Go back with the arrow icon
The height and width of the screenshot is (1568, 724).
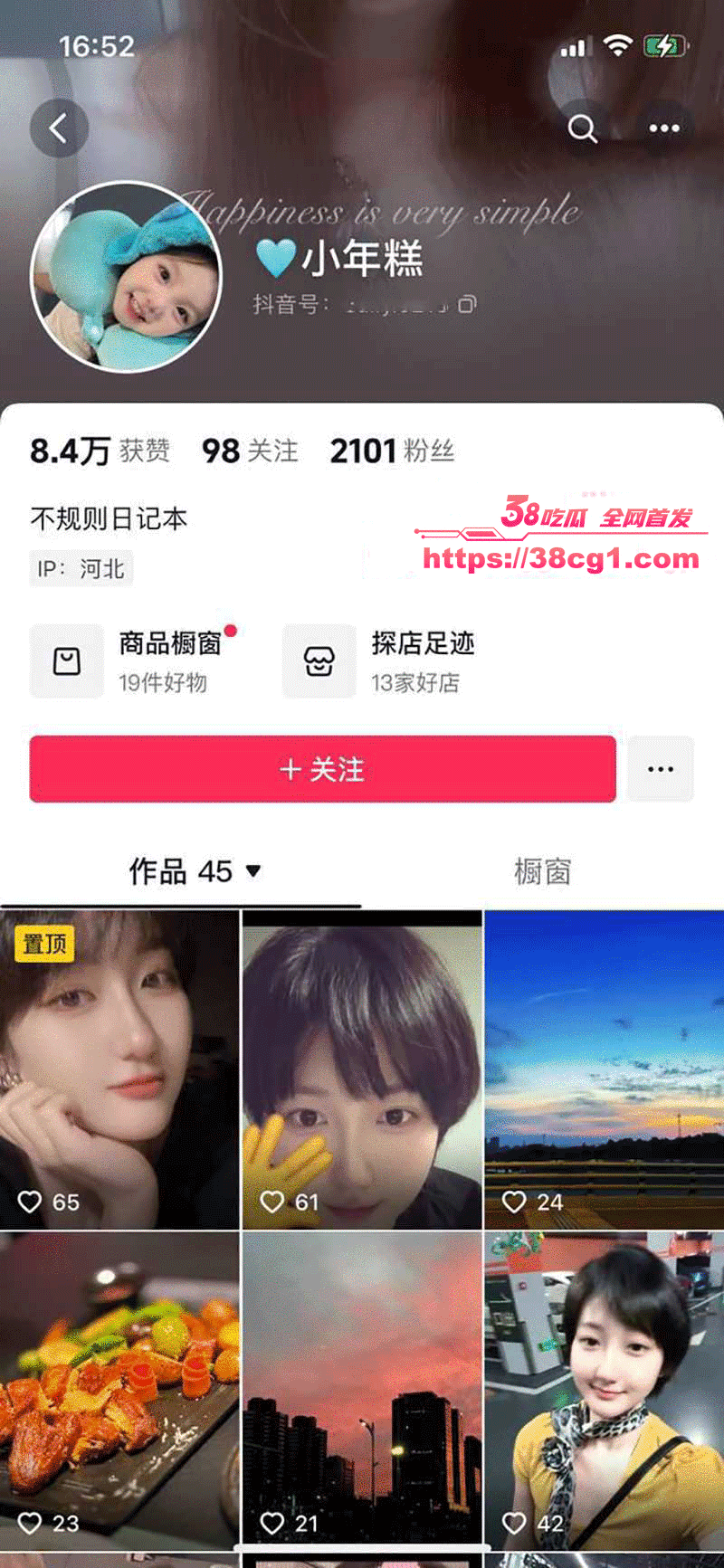(59, 128)
